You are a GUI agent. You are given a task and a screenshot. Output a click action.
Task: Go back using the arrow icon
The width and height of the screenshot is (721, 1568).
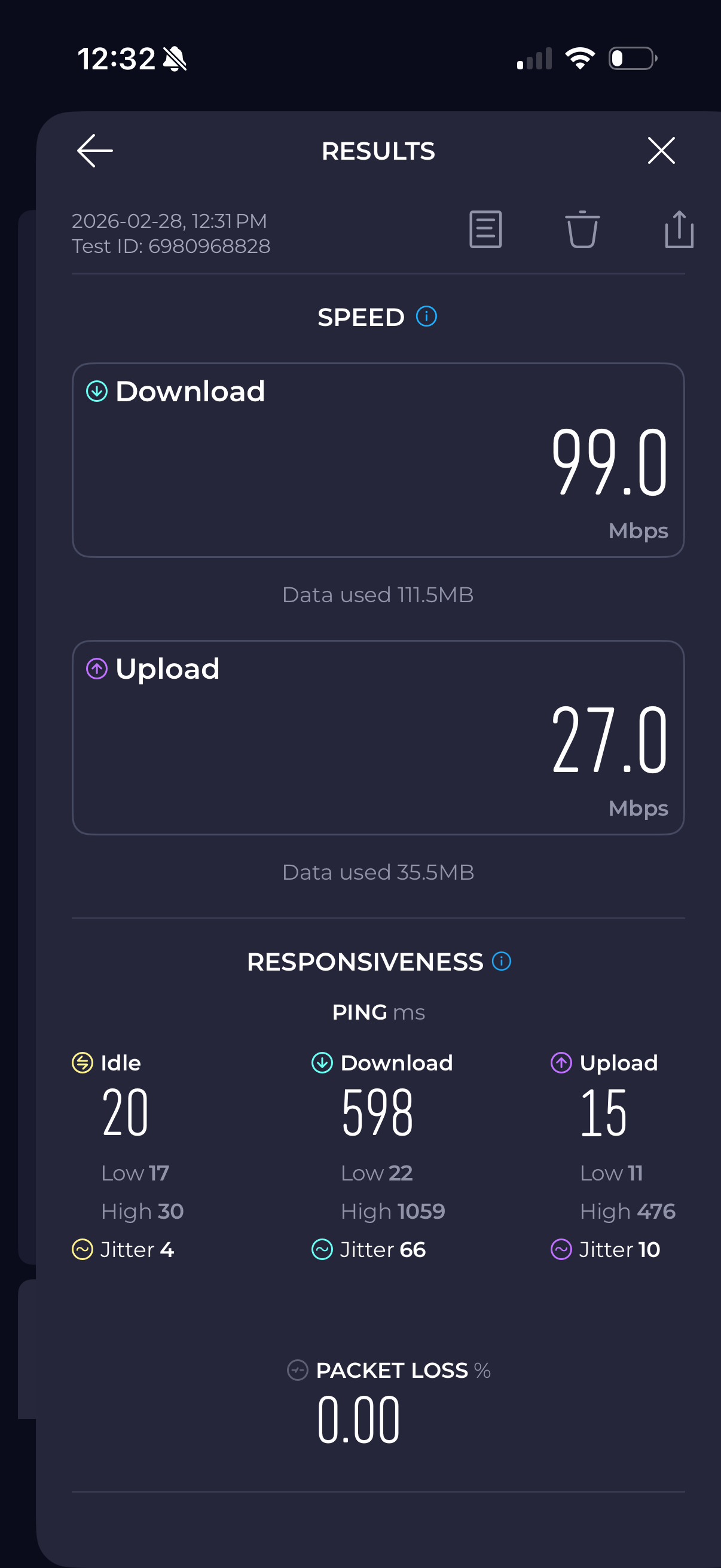(x=95, y=150)
